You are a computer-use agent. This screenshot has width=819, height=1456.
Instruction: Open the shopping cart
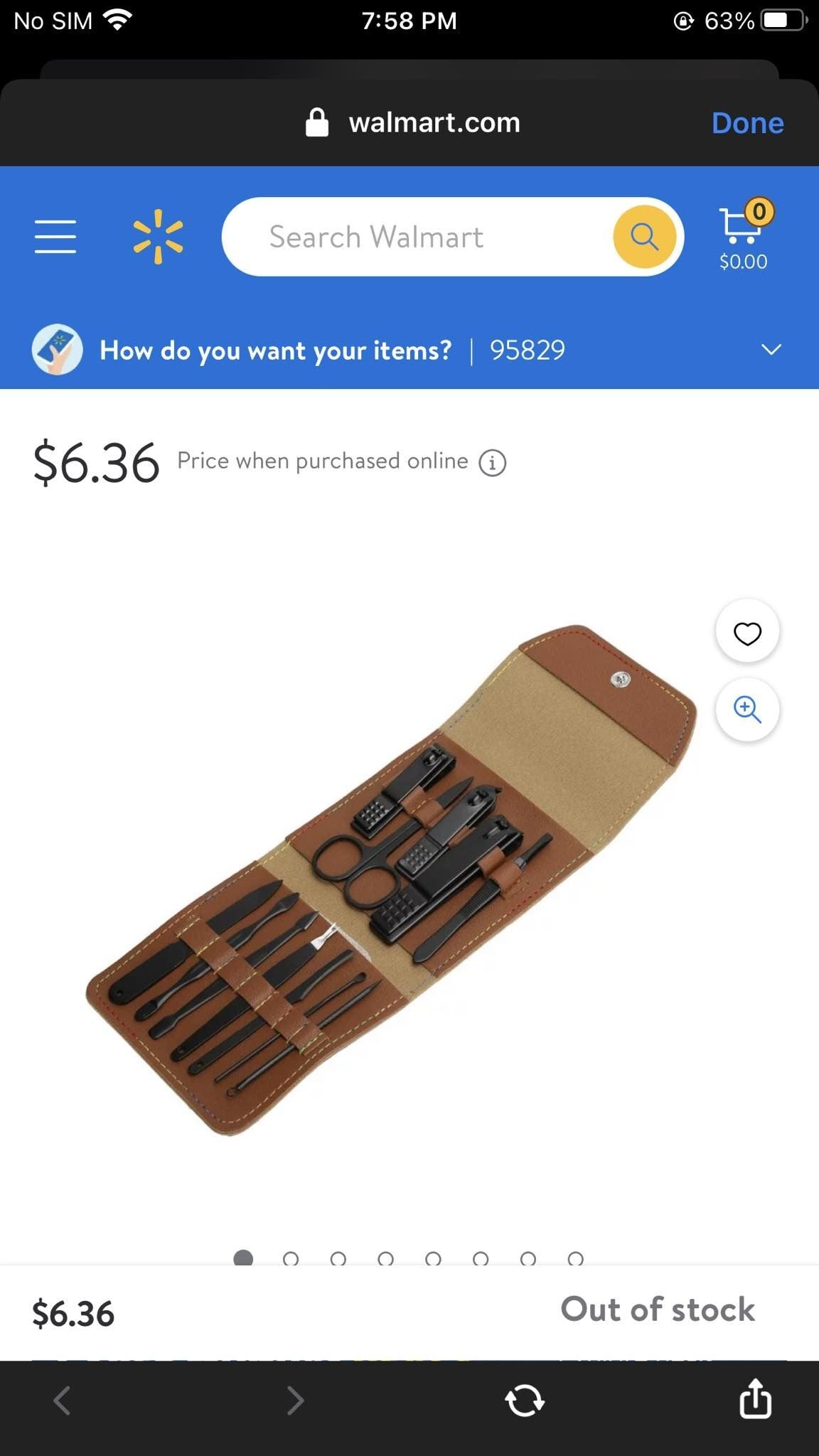[x=744, y=235]
